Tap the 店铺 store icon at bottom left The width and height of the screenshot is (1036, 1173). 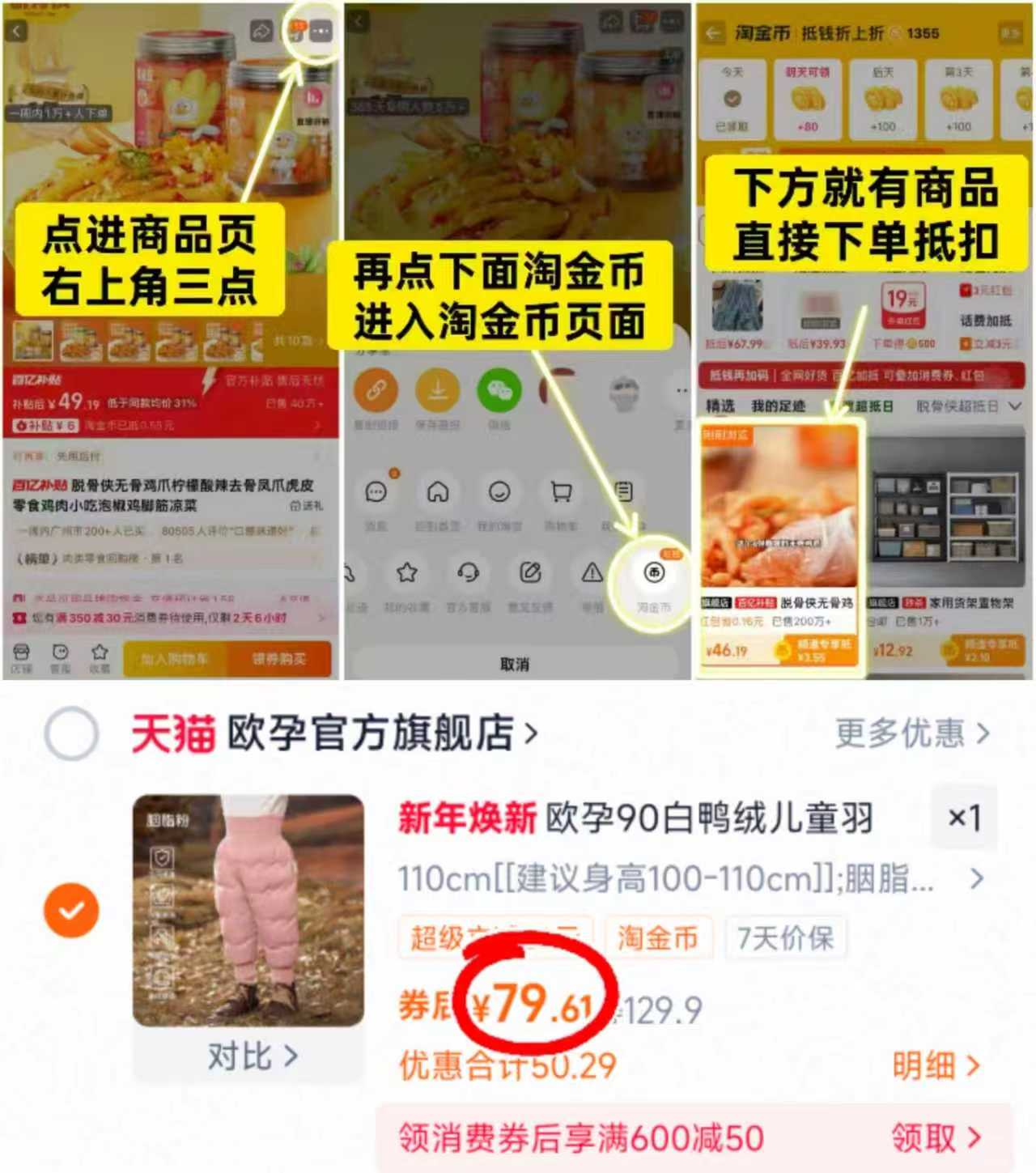pos(23,654)
